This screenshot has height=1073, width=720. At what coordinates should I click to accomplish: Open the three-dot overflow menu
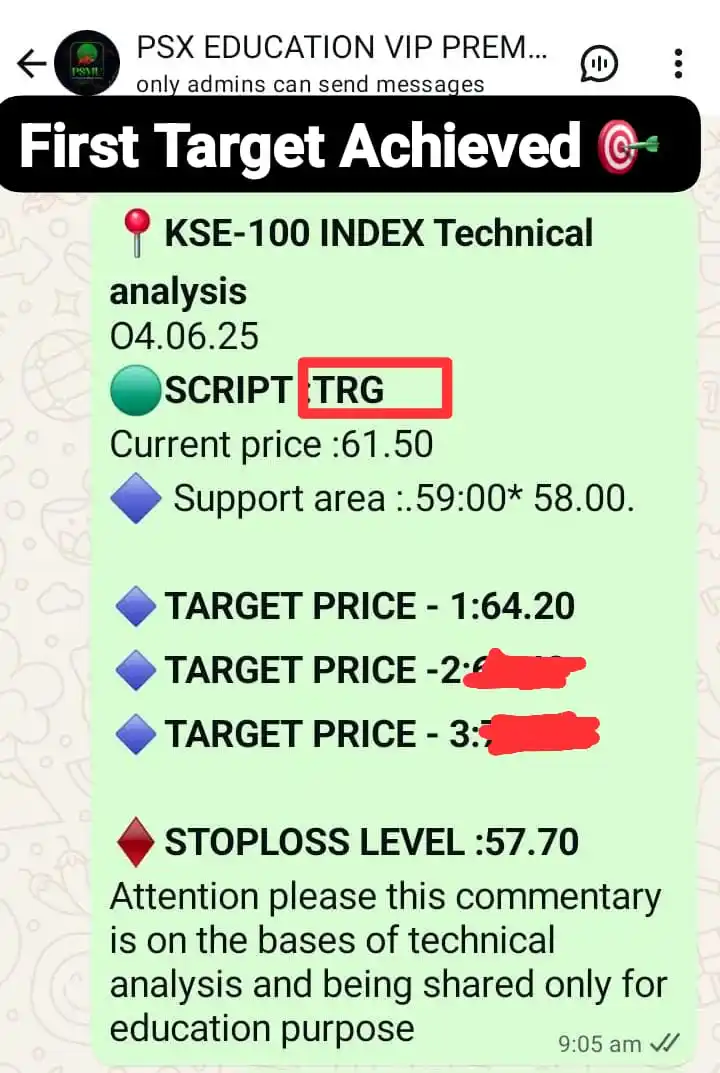tap(676, 64)
